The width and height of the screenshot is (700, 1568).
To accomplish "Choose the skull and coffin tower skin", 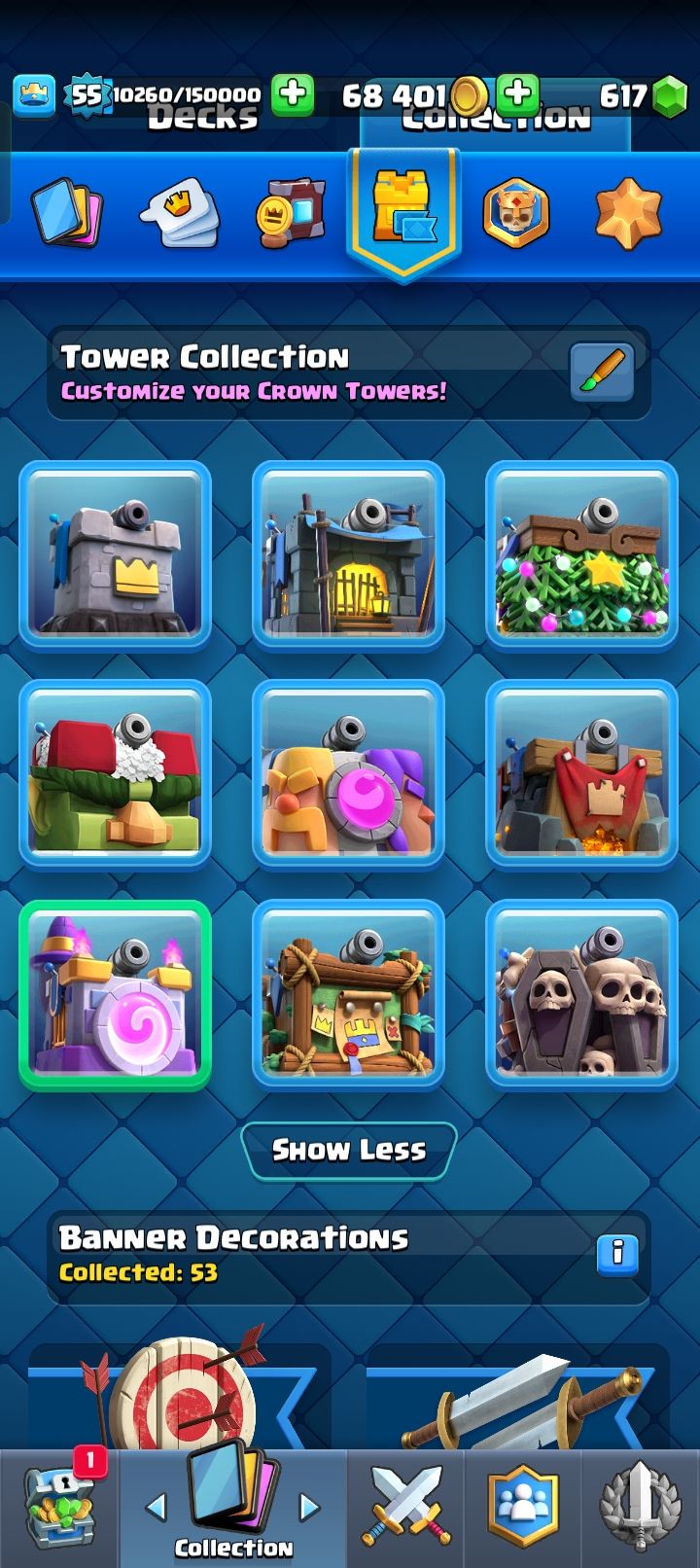I will (581, 993).
